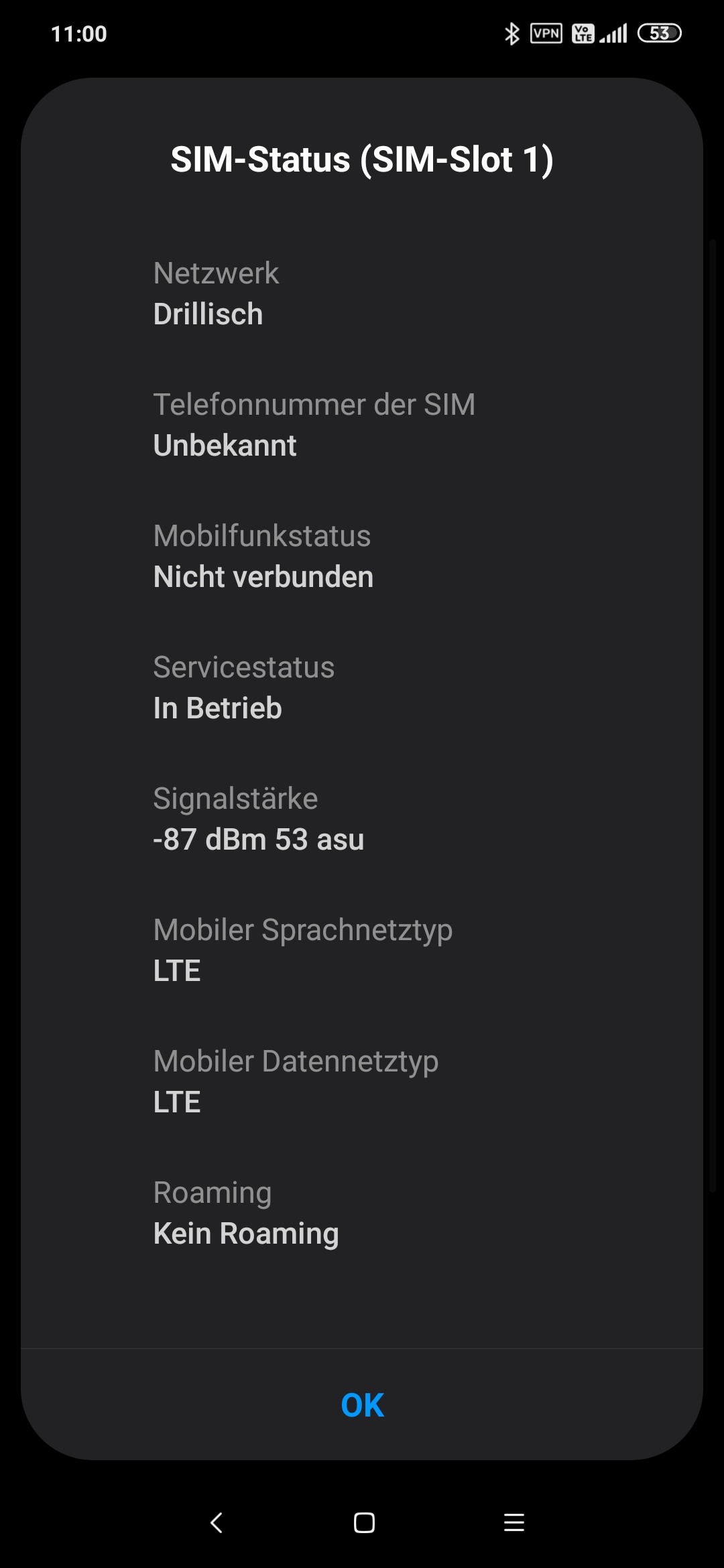Go back using the navigation bar

point(216,1523)
